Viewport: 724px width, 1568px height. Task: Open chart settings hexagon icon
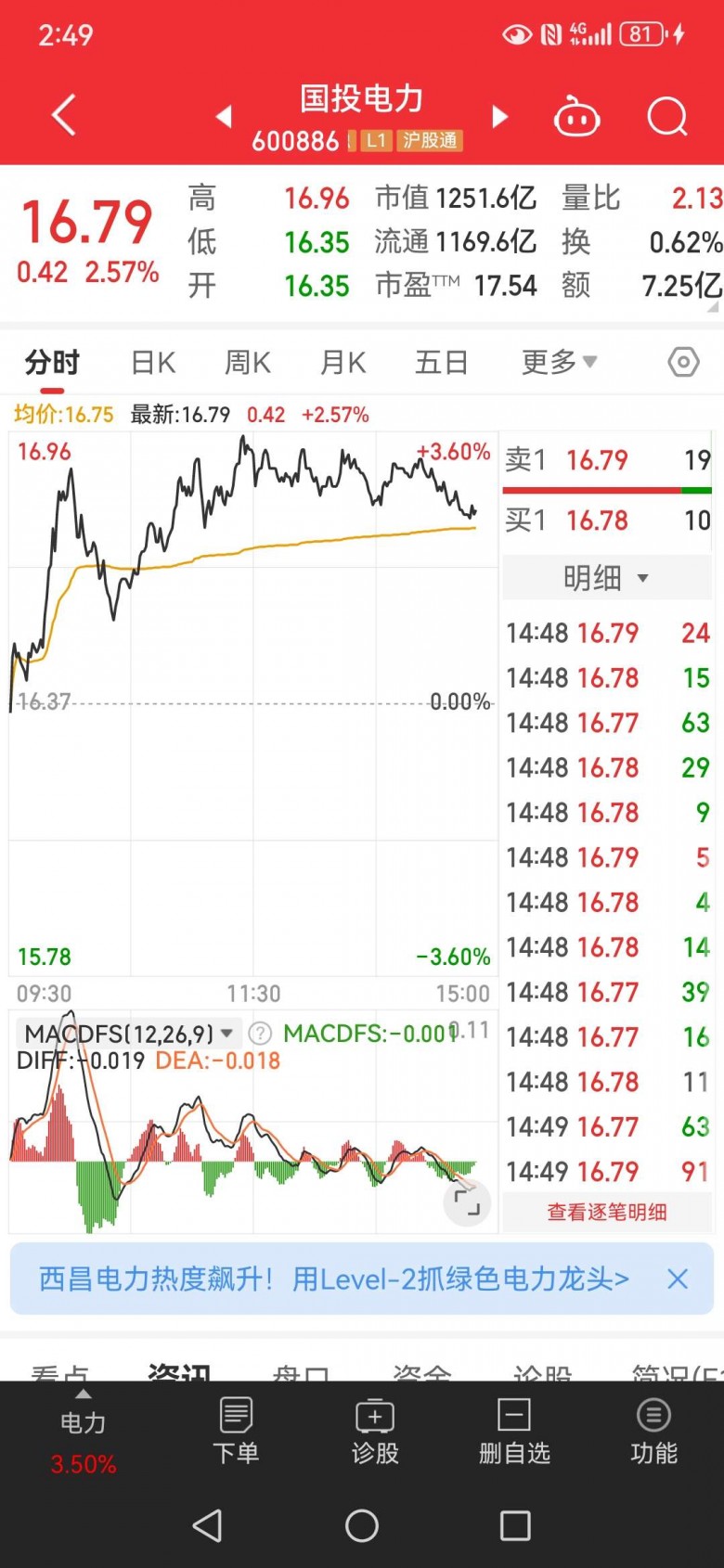[x=683, y=362]
